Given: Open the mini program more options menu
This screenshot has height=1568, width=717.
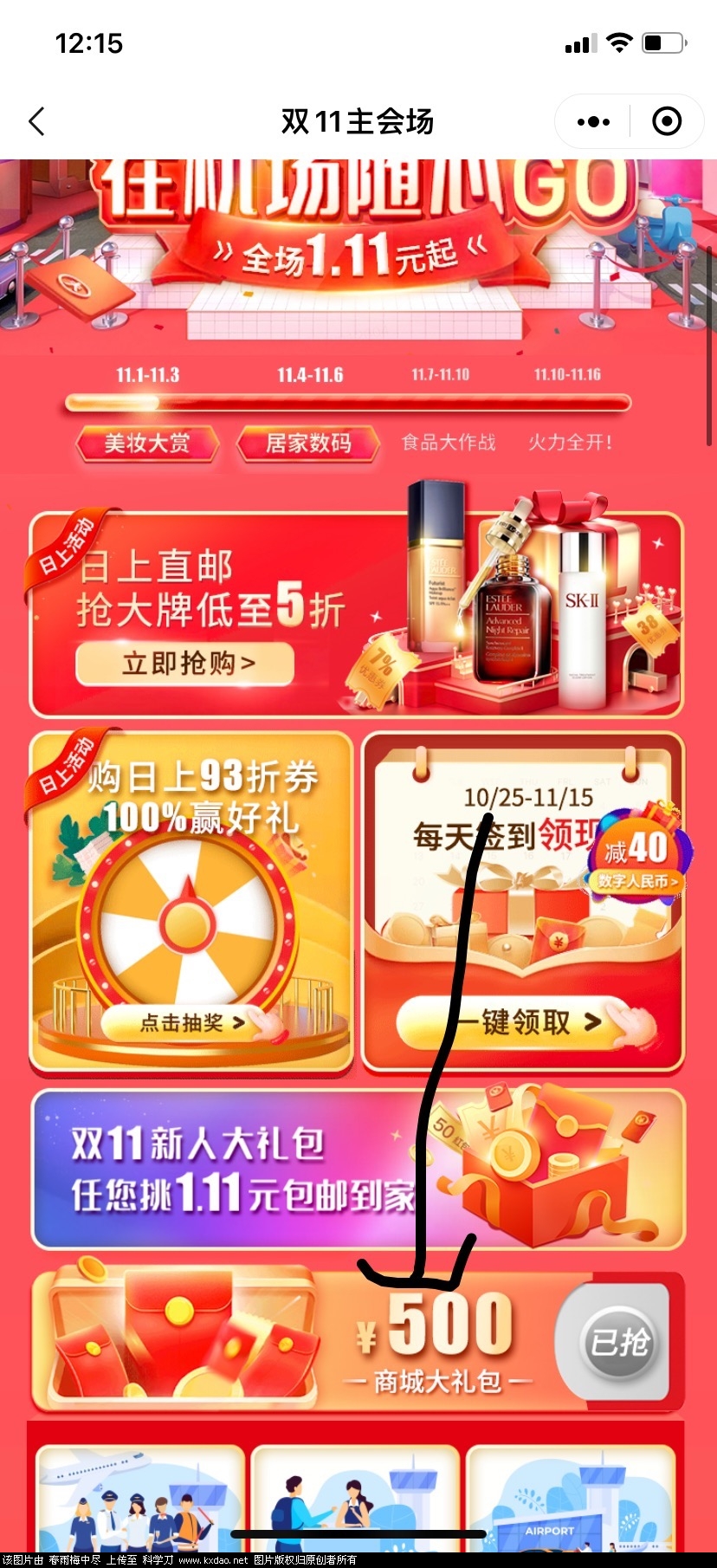Looking at the screenshot, I should 593,121.
